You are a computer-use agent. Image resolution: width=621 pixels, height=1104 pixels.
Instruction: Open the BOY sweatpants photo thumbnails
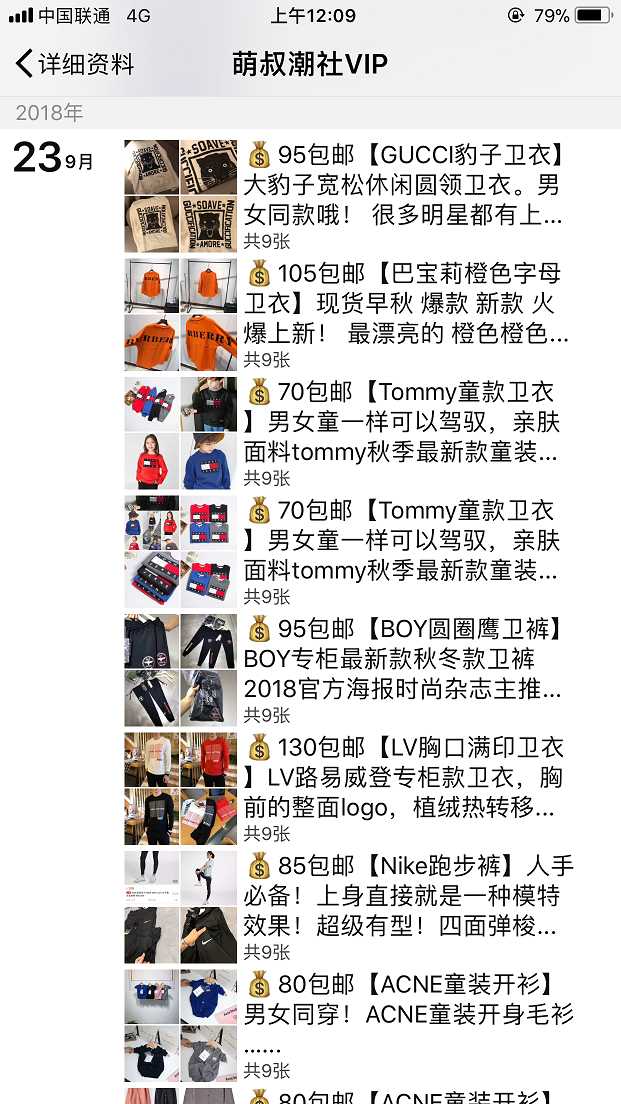[x=181, y=670]
